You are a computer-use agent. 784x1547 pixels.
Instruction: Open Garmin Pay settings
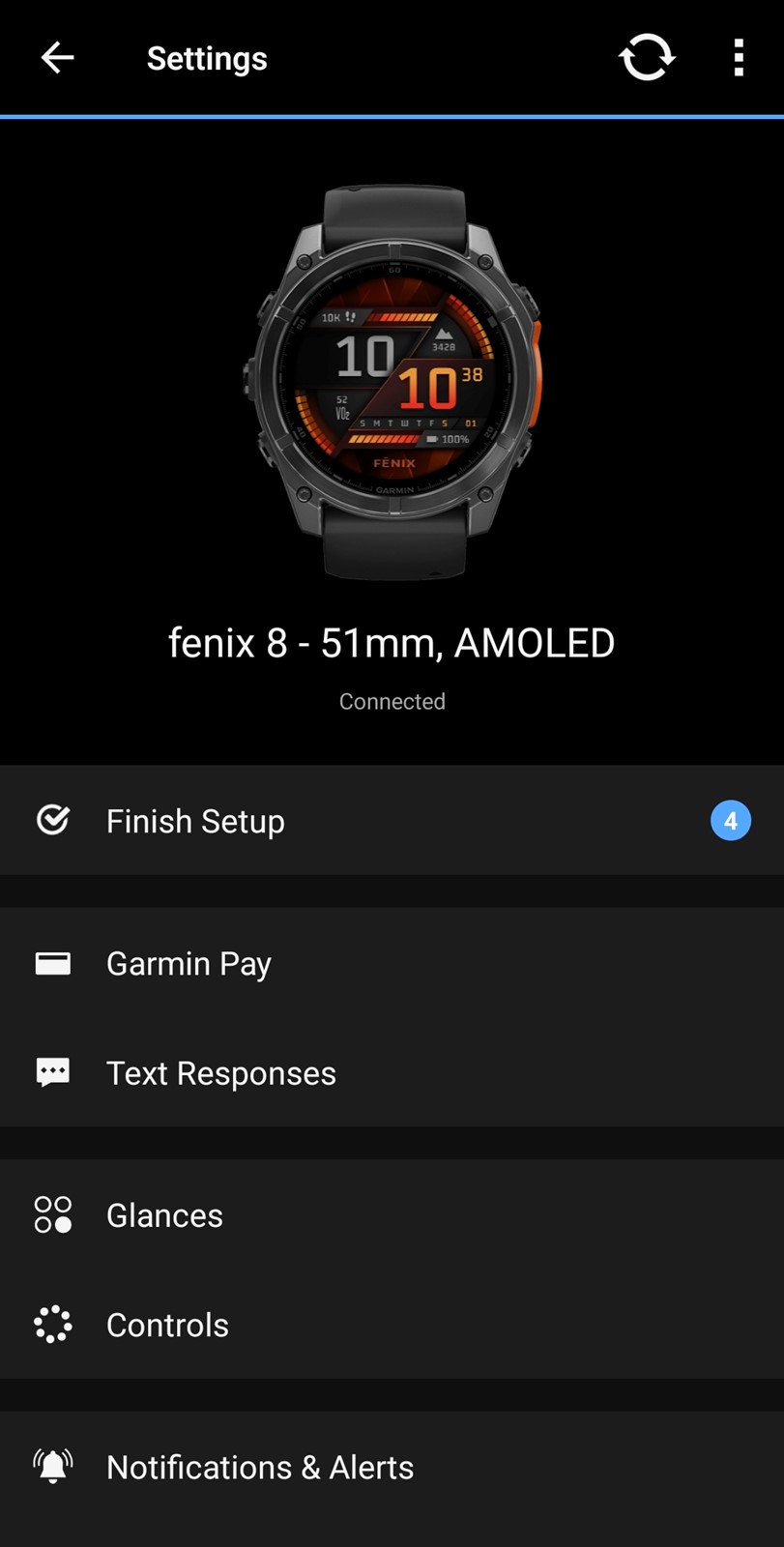pyautogui.click(x=392, y=963)
